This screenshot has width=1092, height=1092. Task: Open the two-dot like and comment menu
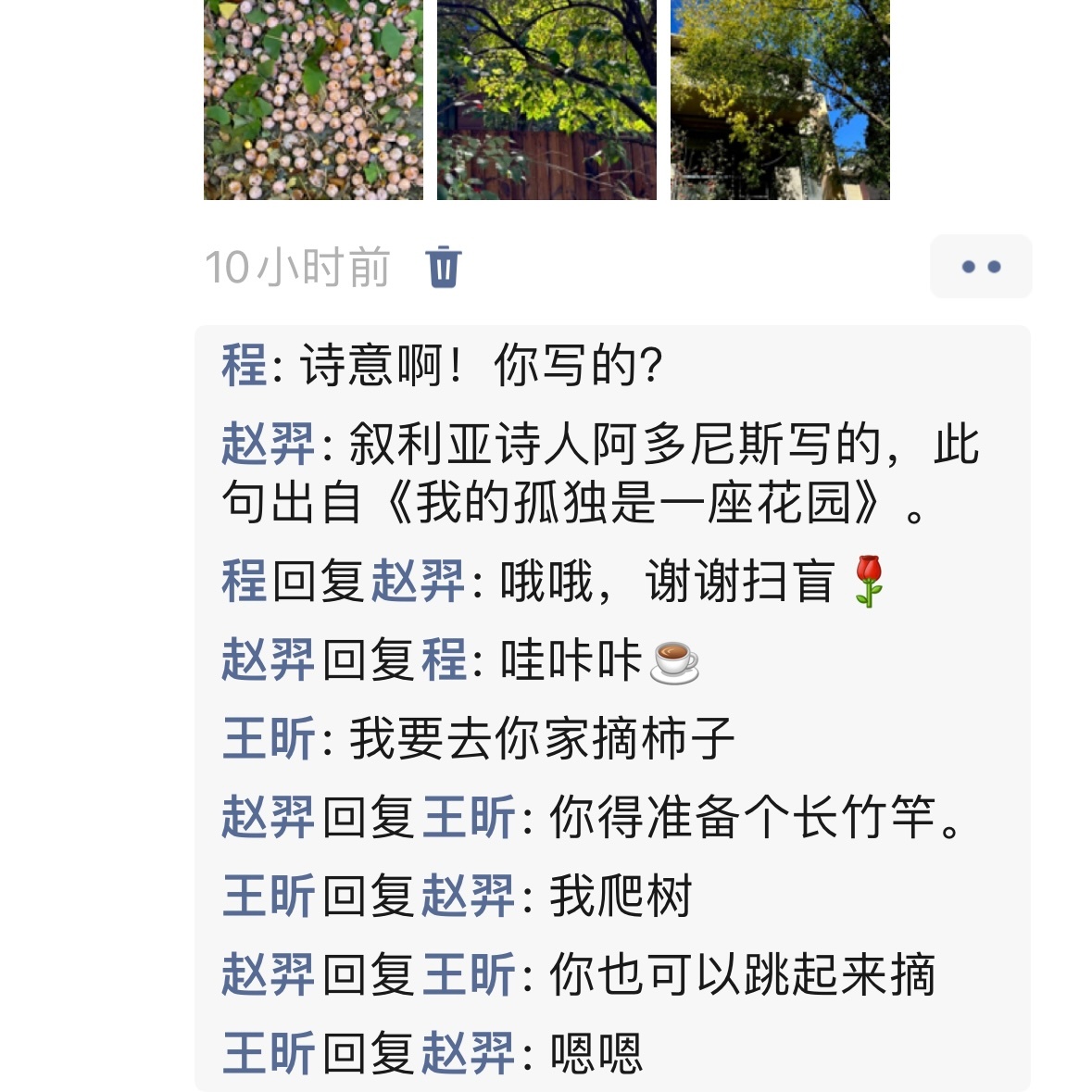coord(980,267)
